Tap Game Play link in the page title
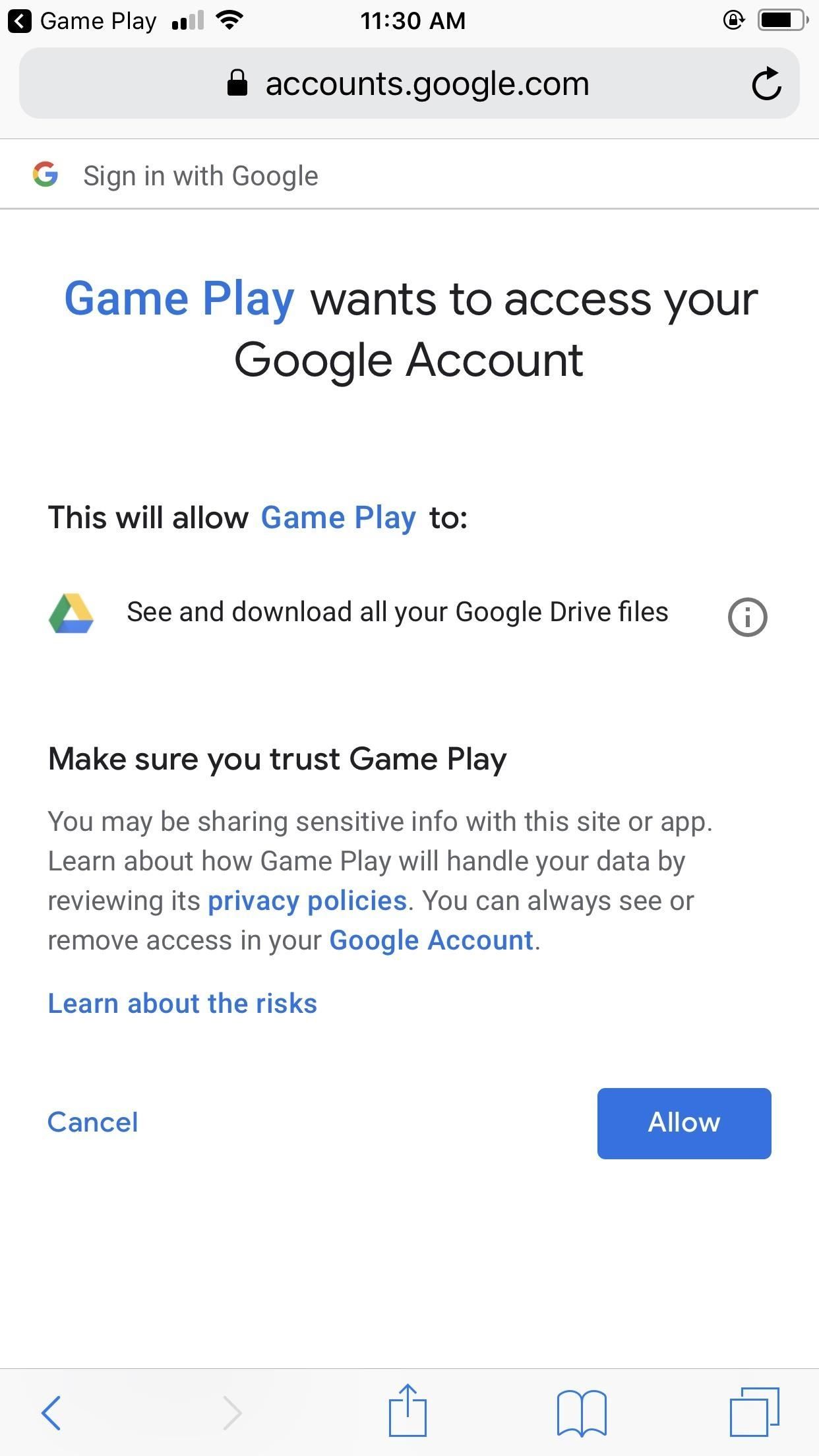The image size is (819, 1456). (x=179, y=299)
